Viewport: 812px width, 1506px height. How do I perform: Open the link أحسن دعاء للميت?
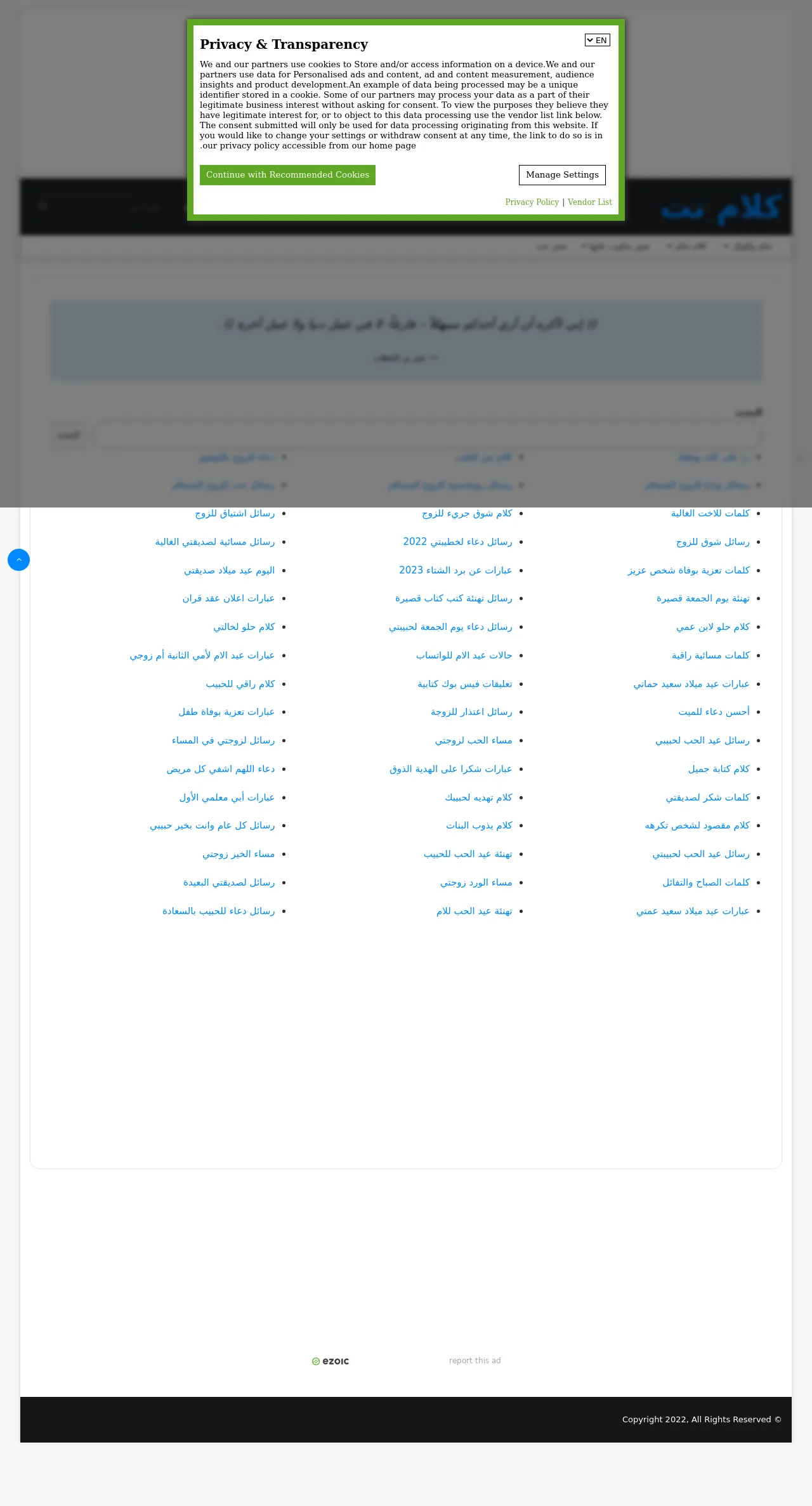click(714, 712)
